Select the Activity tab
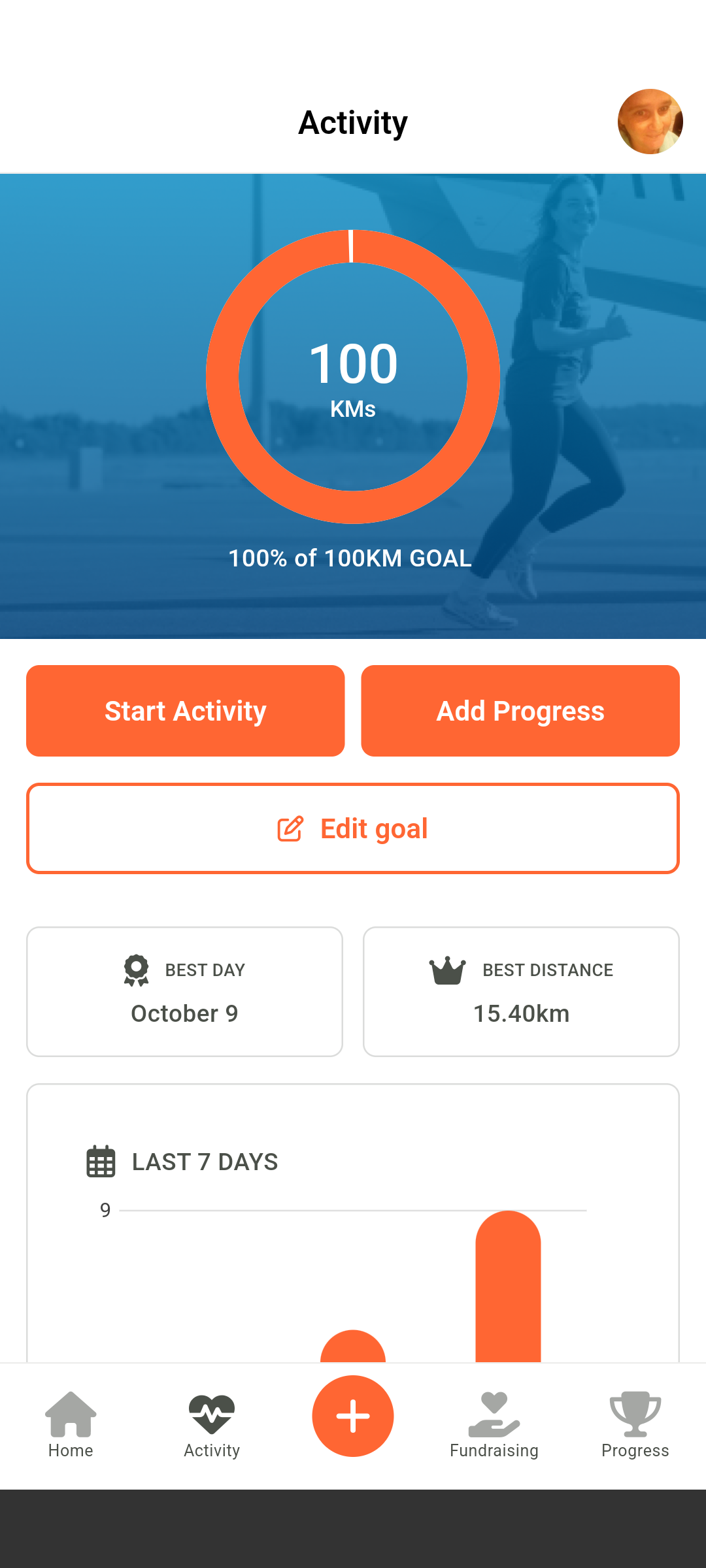Screen dimensions: 706x1568 (x=212, y=1424)
